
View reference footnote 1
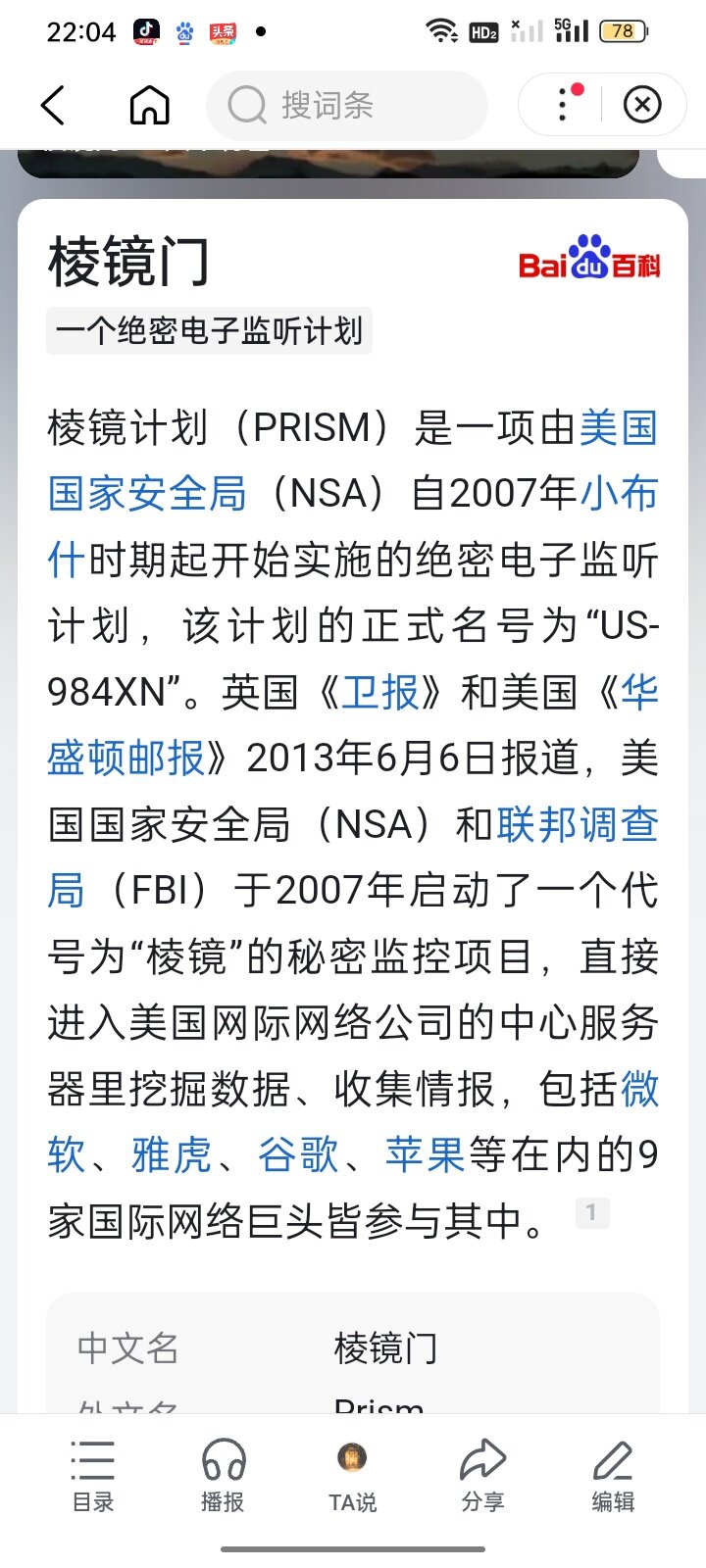tap(591, 1212)
